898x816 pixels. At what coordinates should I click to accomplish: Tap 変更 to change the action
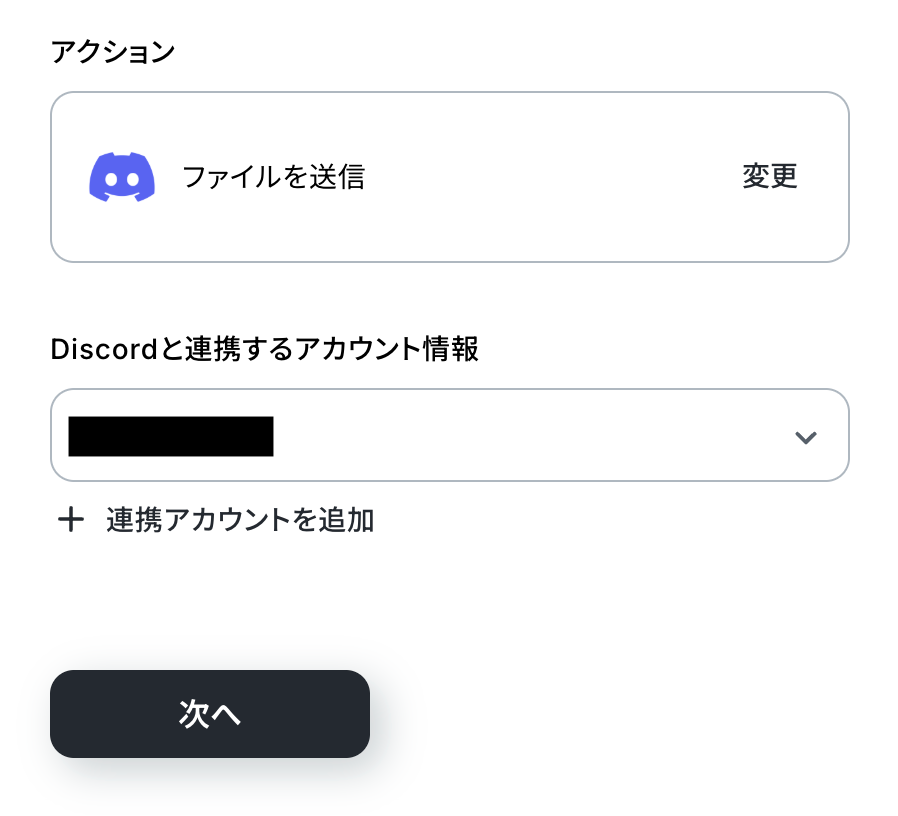(x=769, y=176)
